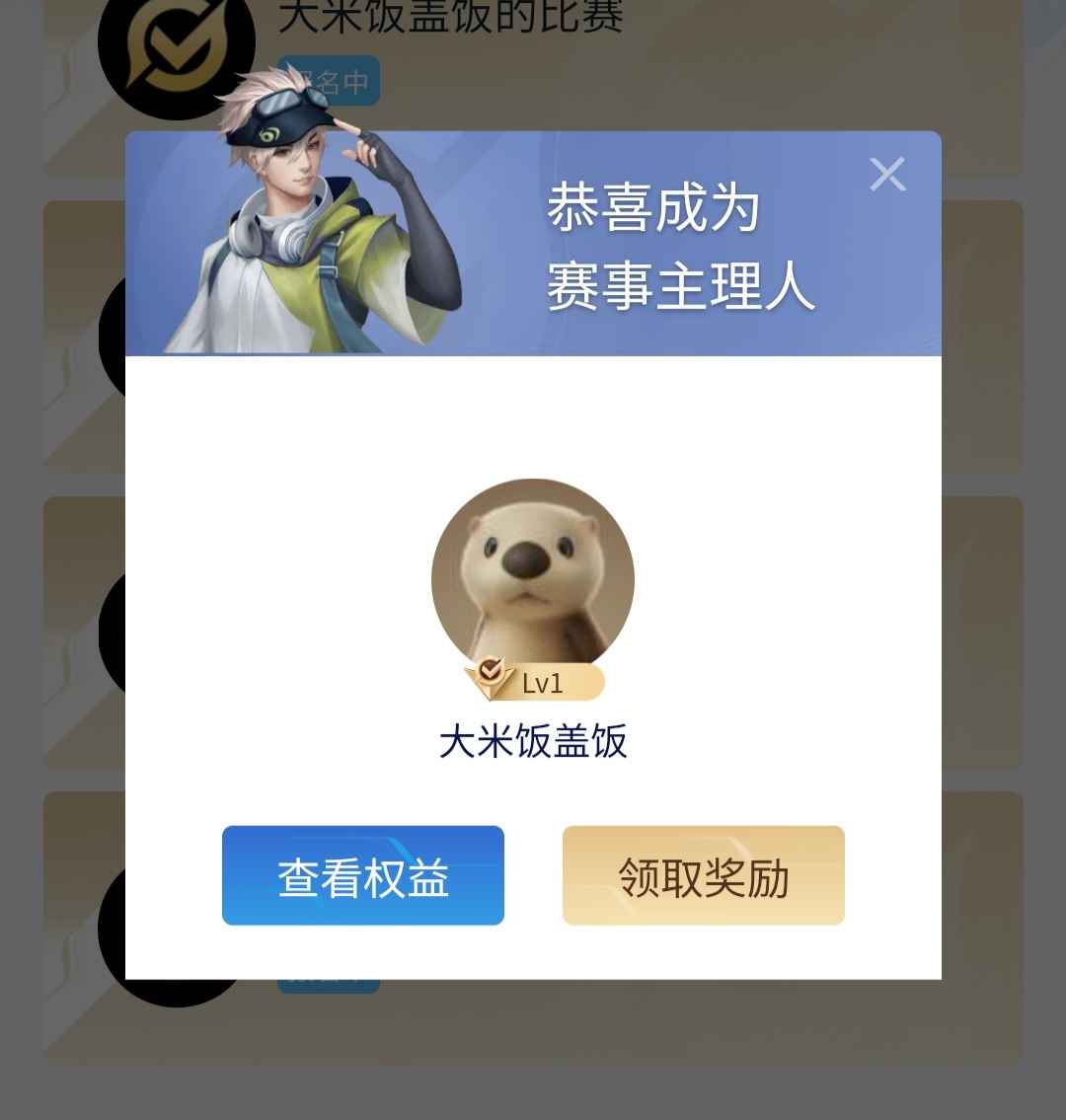Dismiss the dialog with the X

(886, 174)
